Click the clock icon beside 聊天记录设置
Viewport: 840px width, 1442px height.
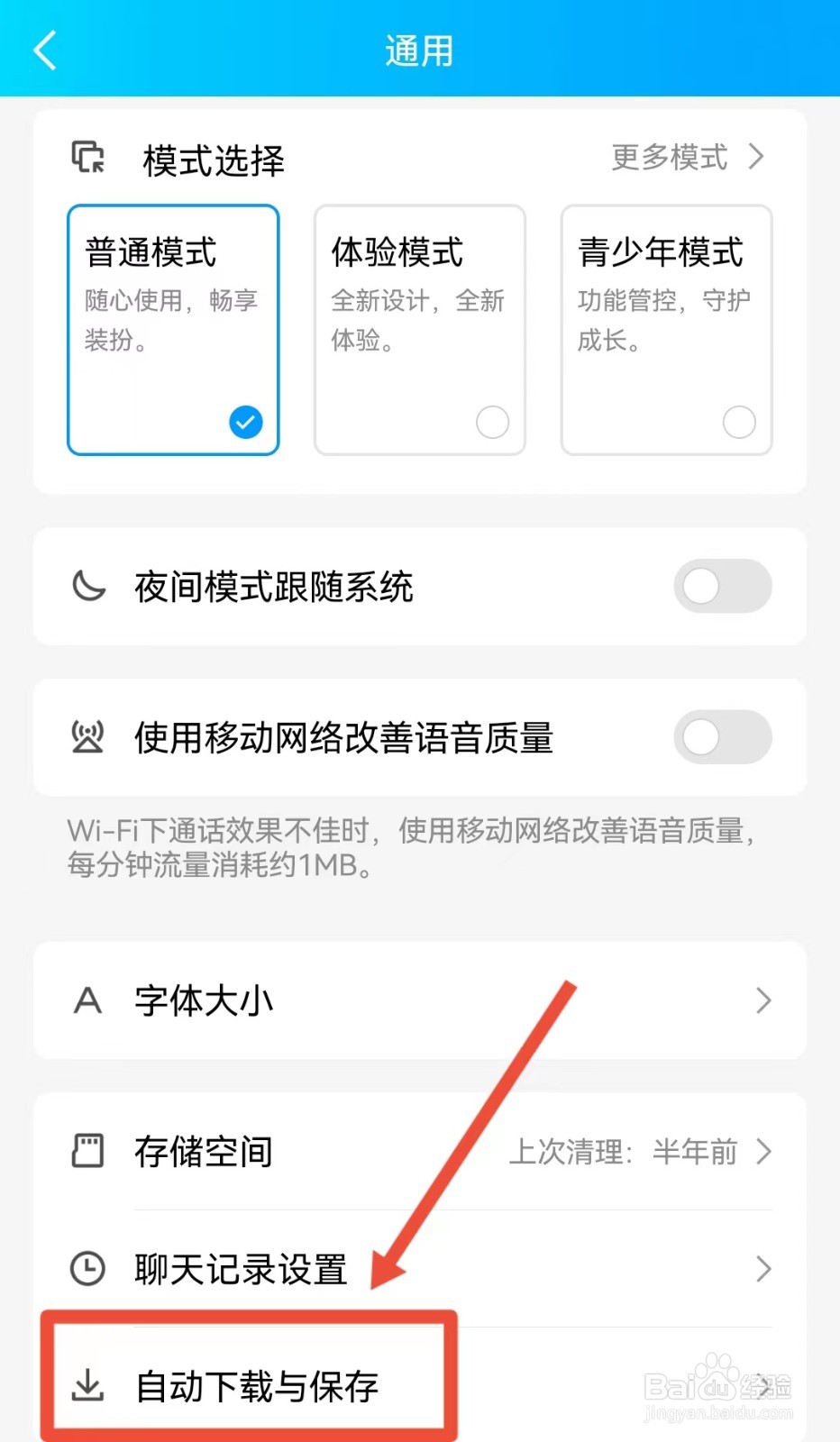point(87,1269)
